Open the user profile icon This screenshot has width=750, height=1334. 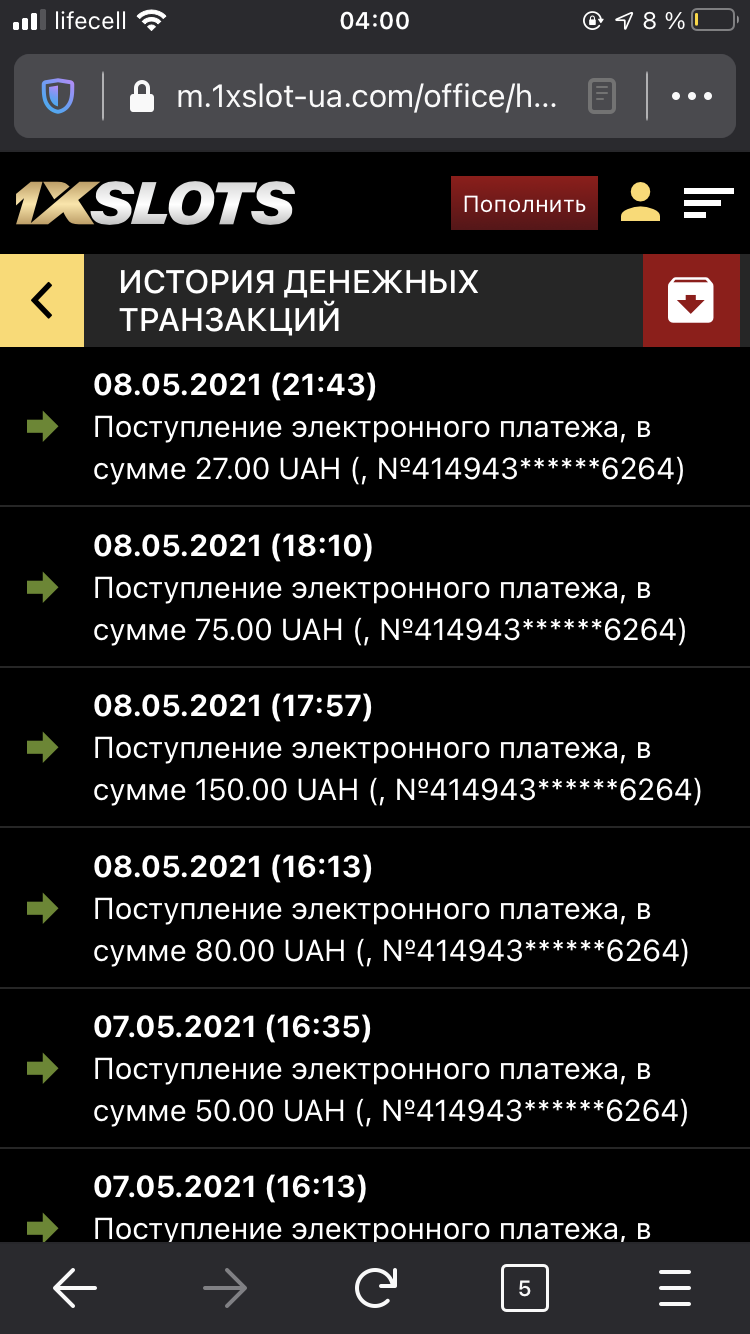(x=640, y=203)
